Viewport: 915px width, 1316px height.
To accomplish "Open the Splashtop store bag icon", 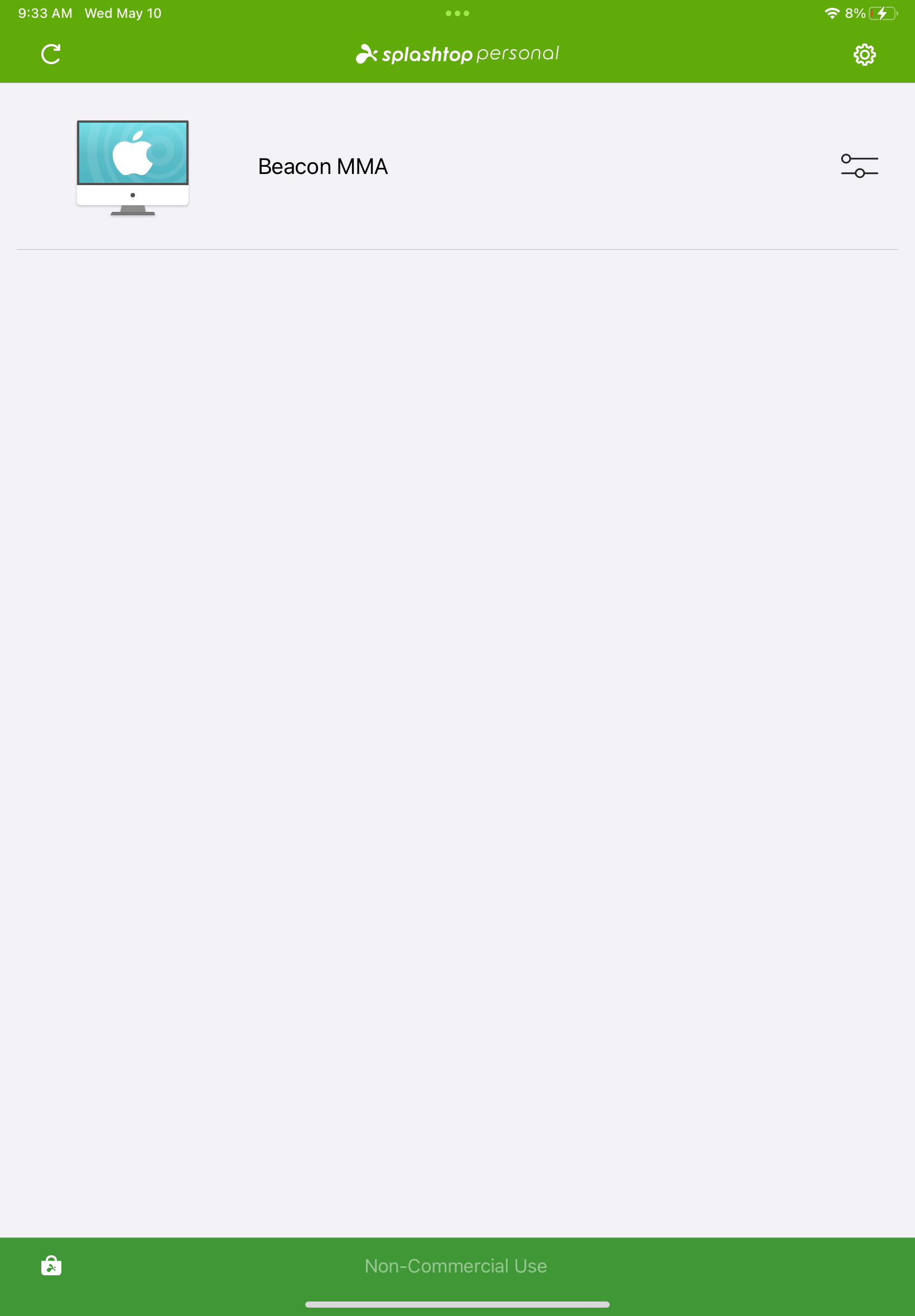I will [51, 1265].
